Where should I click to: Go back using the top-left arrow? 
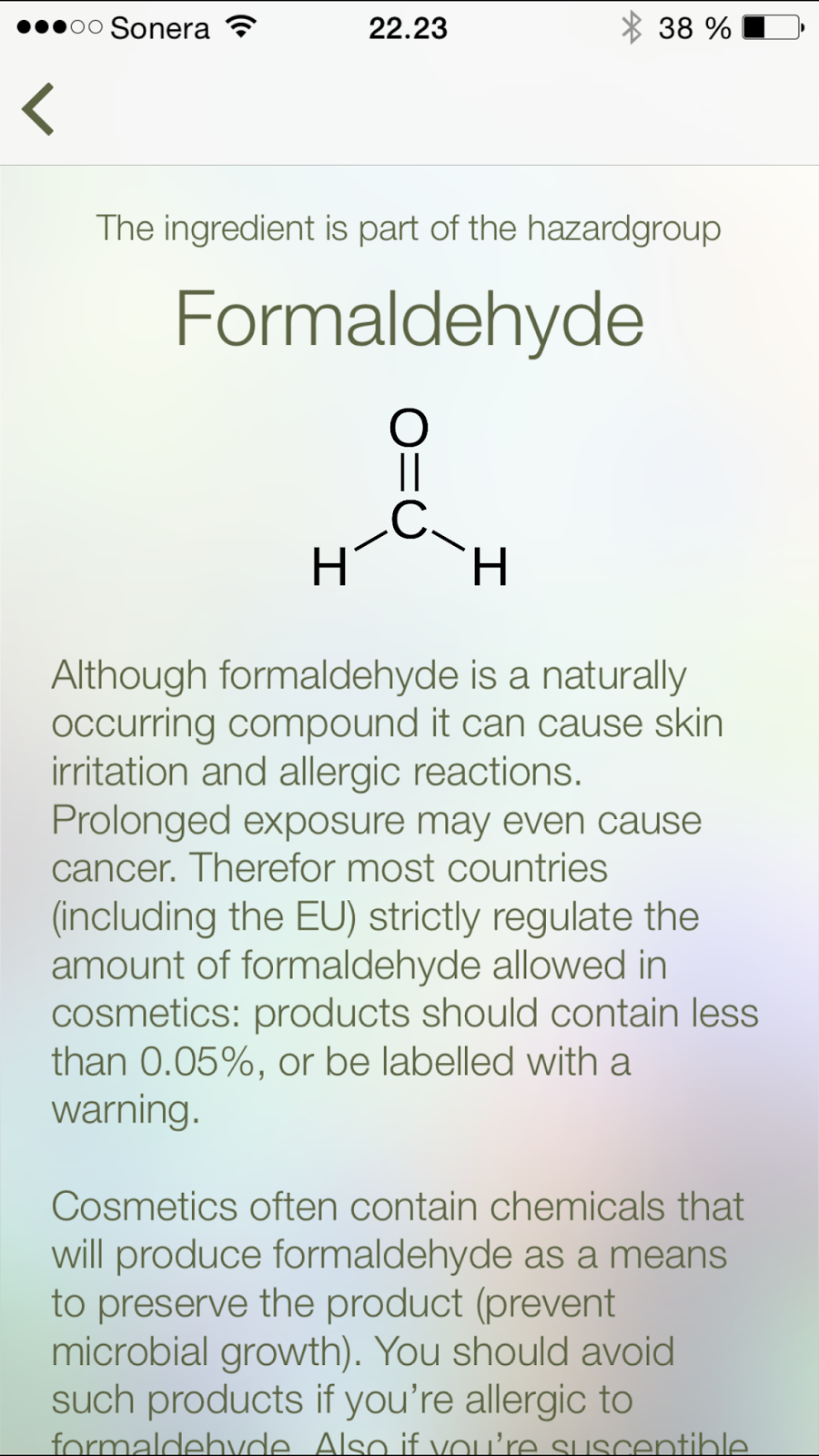[38, 109]
